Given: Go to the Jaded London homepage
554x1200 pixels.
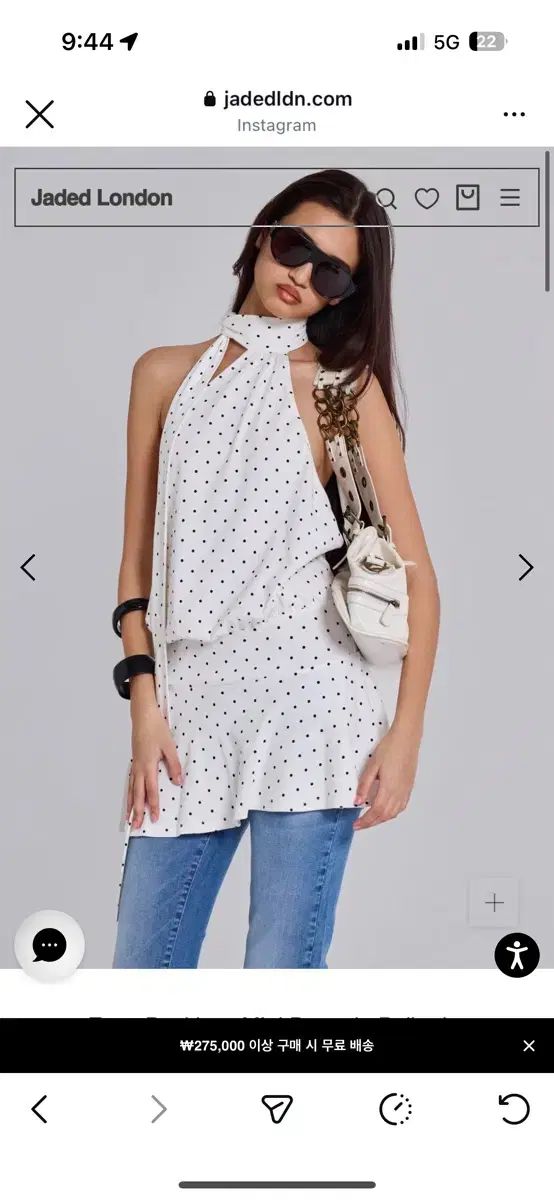Looking at the screenshot, I should click(x=102, y=198).
